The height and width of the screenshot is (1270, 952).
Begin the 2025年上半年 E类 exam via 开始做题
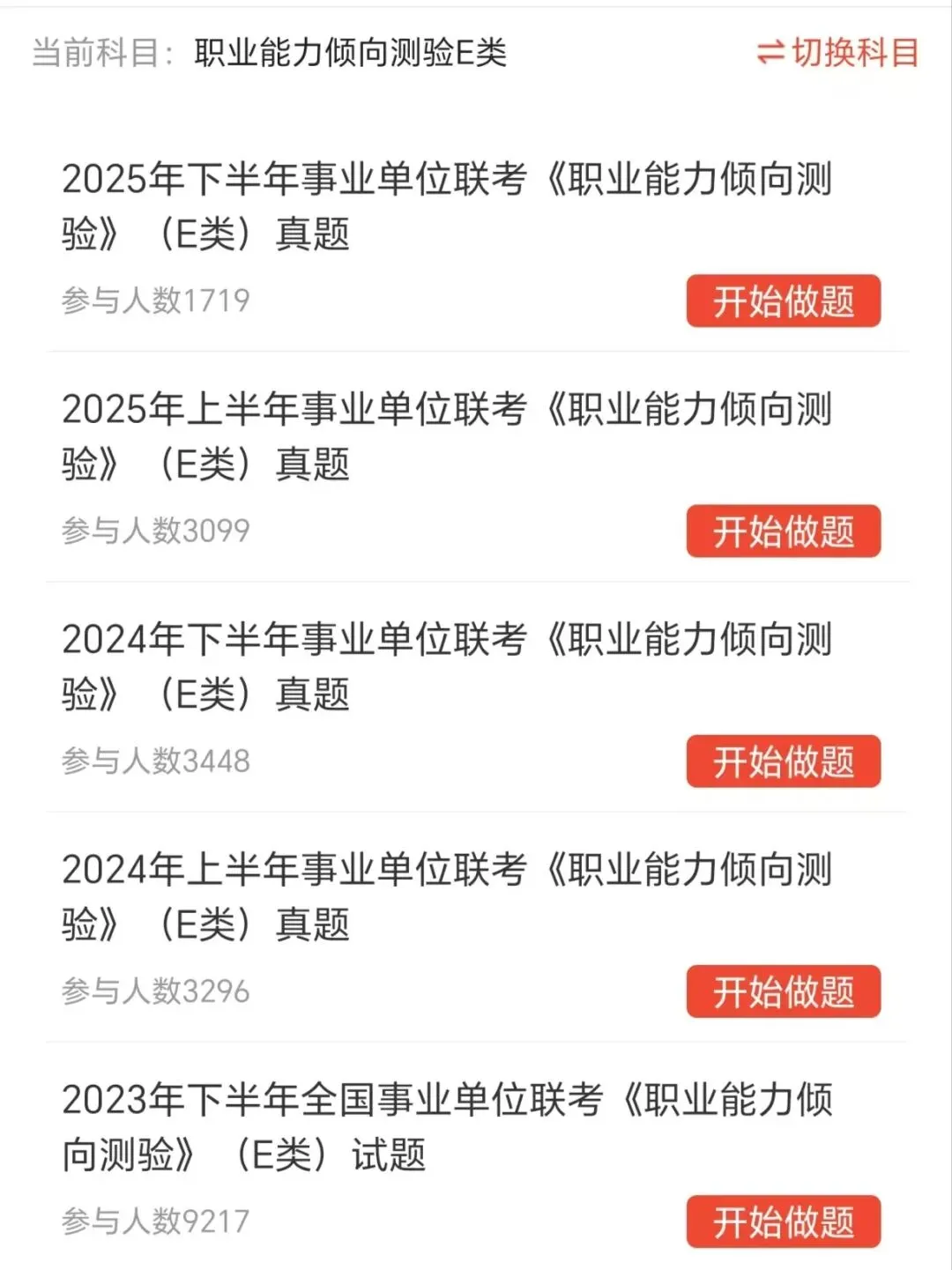pyautogui.click(x=783, y=531)
